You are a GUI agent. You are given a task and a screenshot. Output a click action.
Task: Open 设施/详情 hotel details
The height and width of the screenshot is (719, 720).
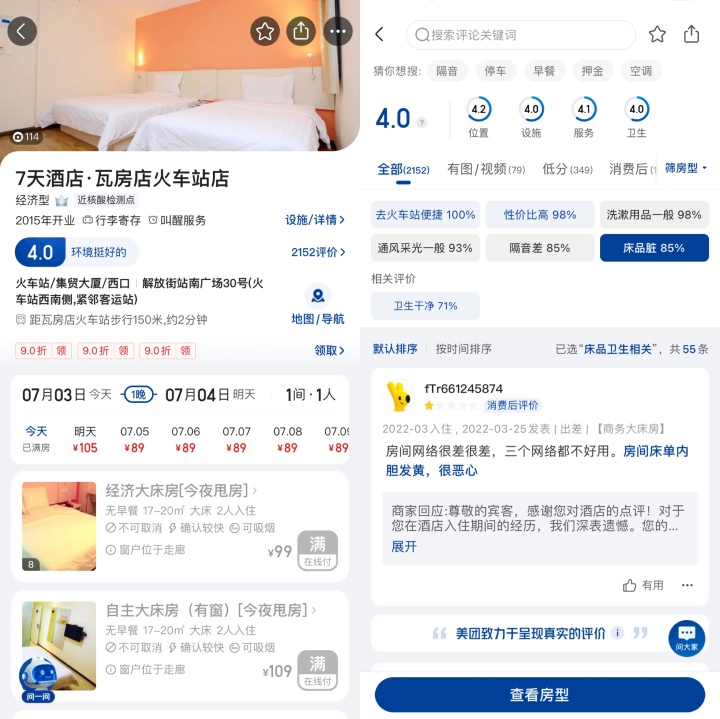315,220
